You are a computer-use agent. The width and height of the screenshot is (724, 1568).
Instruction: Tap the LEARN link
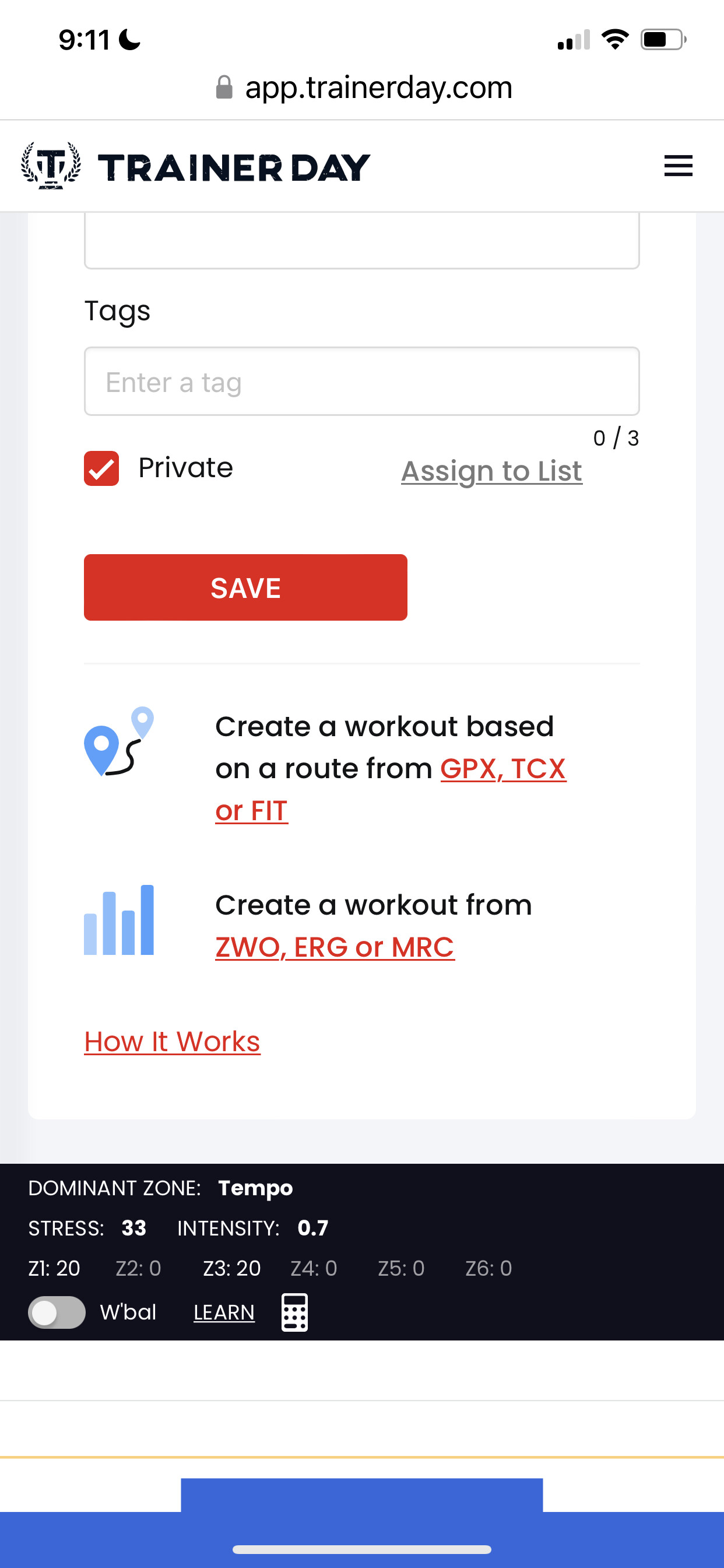pos(224,1312)
